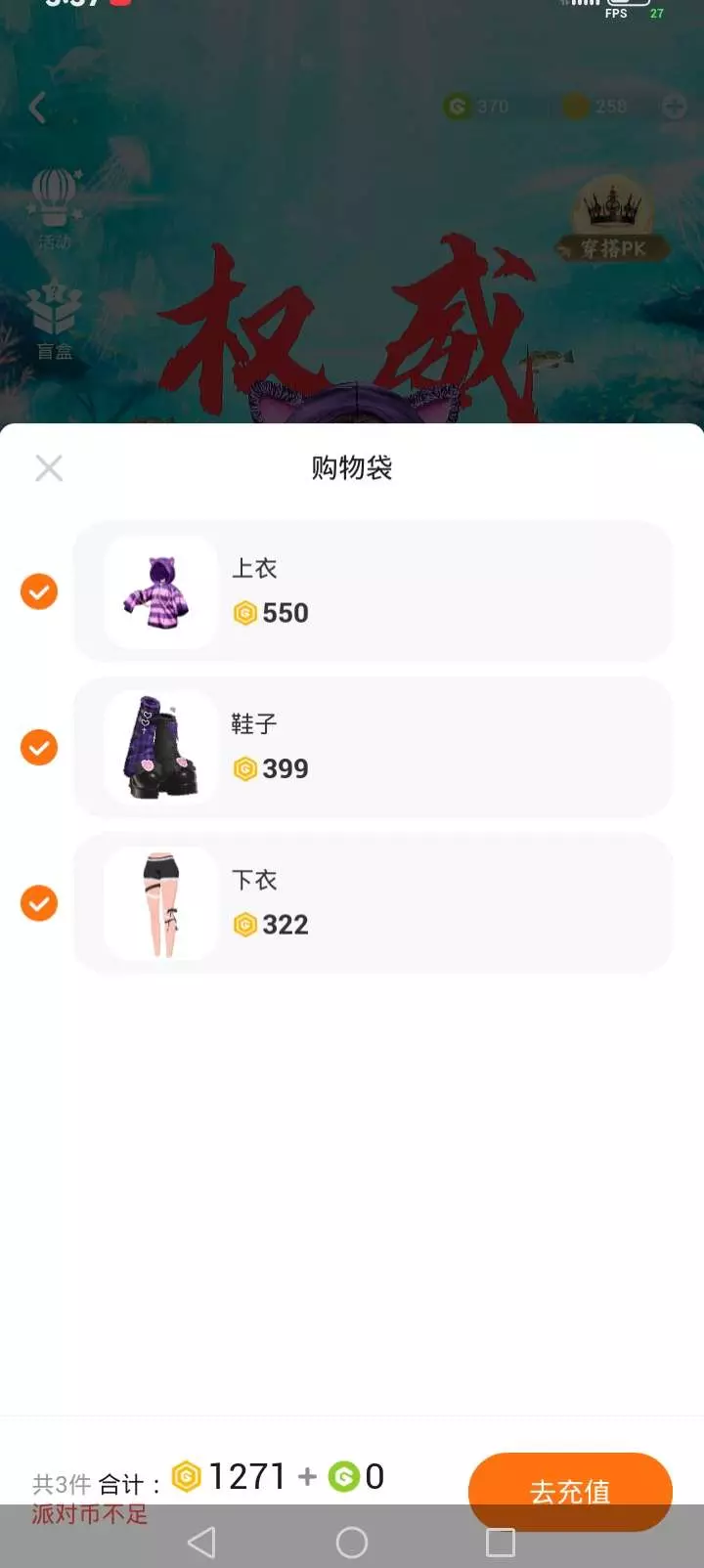Uncheck the 上衣 item priced 550
The width and height of the screenshot is (704, 1568).
[39, 591]
